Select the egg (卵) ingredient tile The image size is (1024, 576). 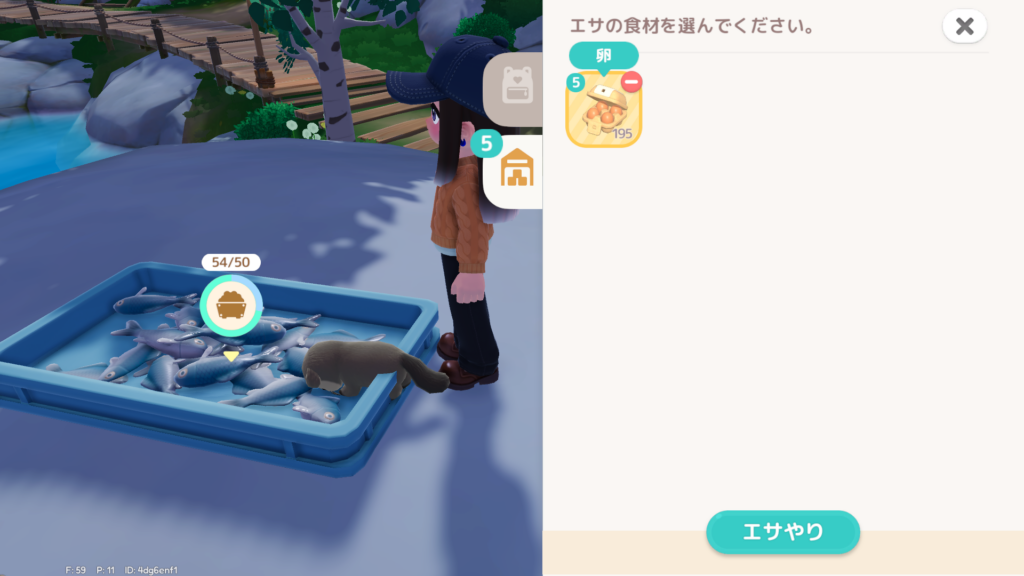tap(603, 112)
